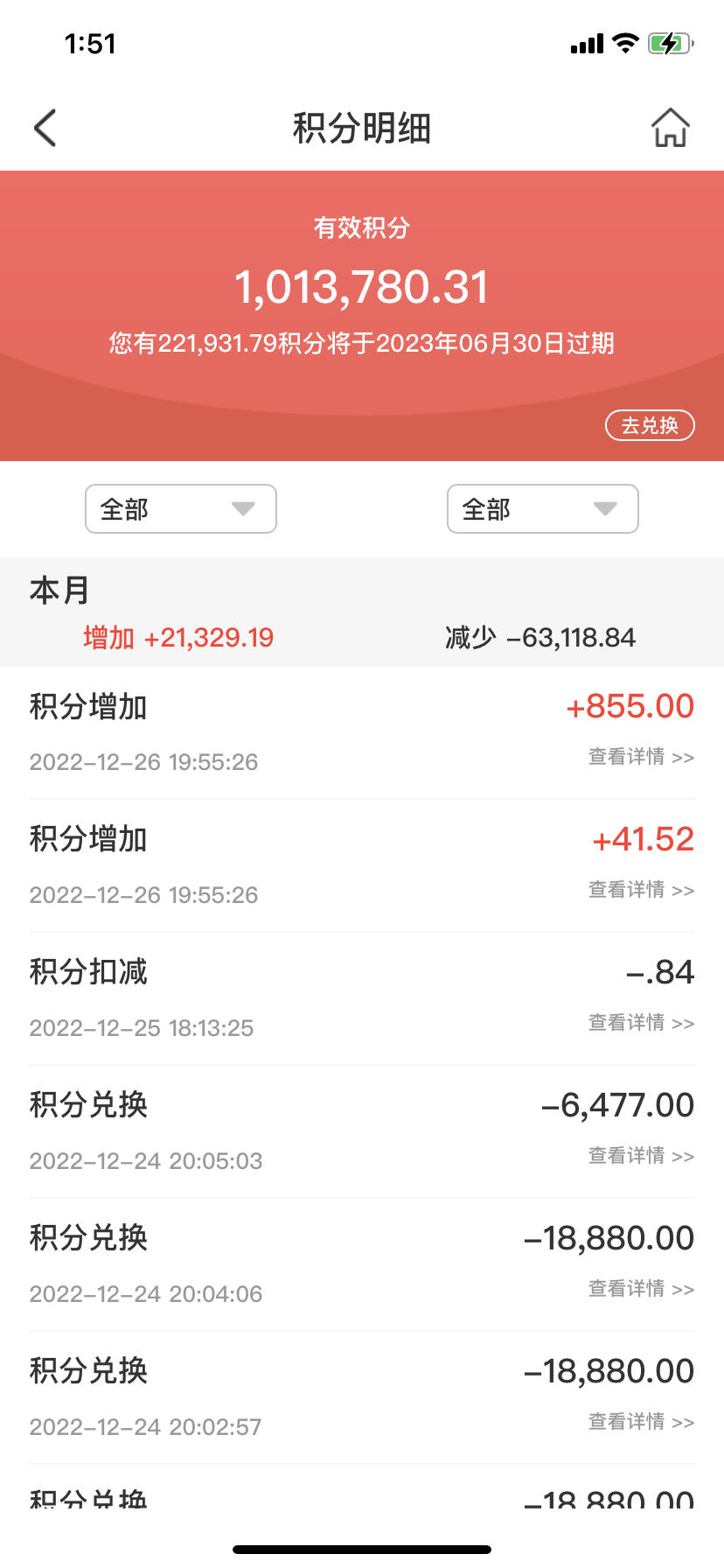View details of the +41.52 entry
Screen dimensions: 724x1568
click(x=641, y=890)
